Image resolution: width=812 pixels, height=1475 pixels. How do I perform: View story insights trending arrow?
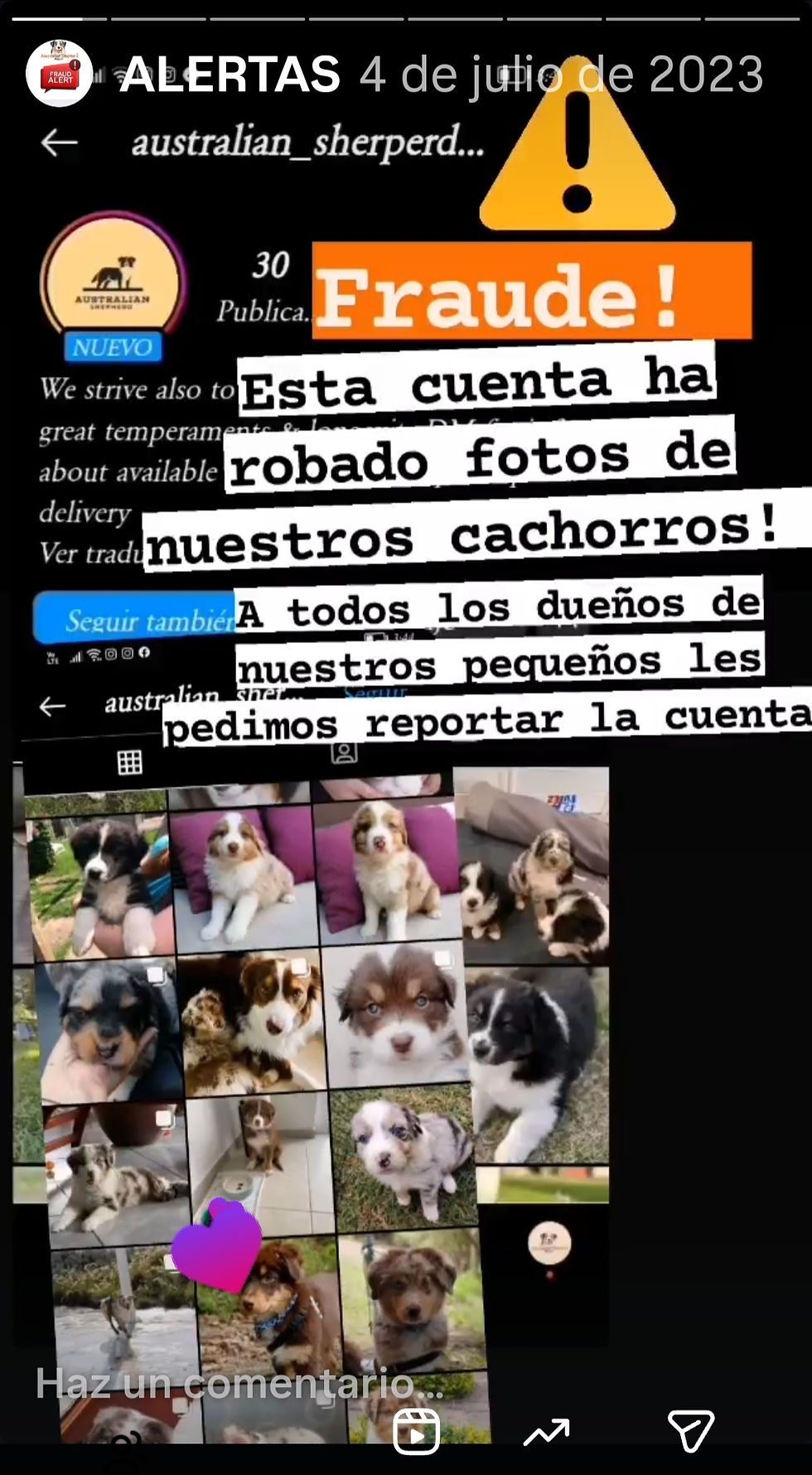pyautogui.click(x=547, y=1432)
